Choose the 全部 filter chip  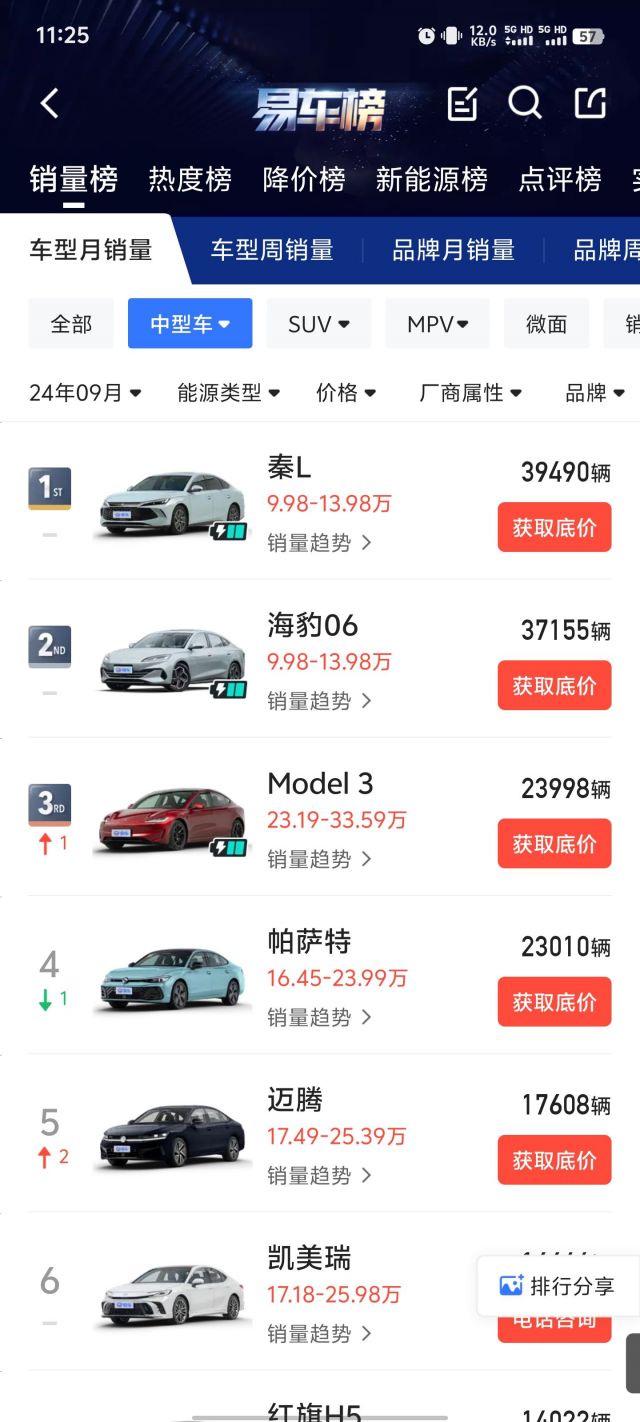coord(71,324)
